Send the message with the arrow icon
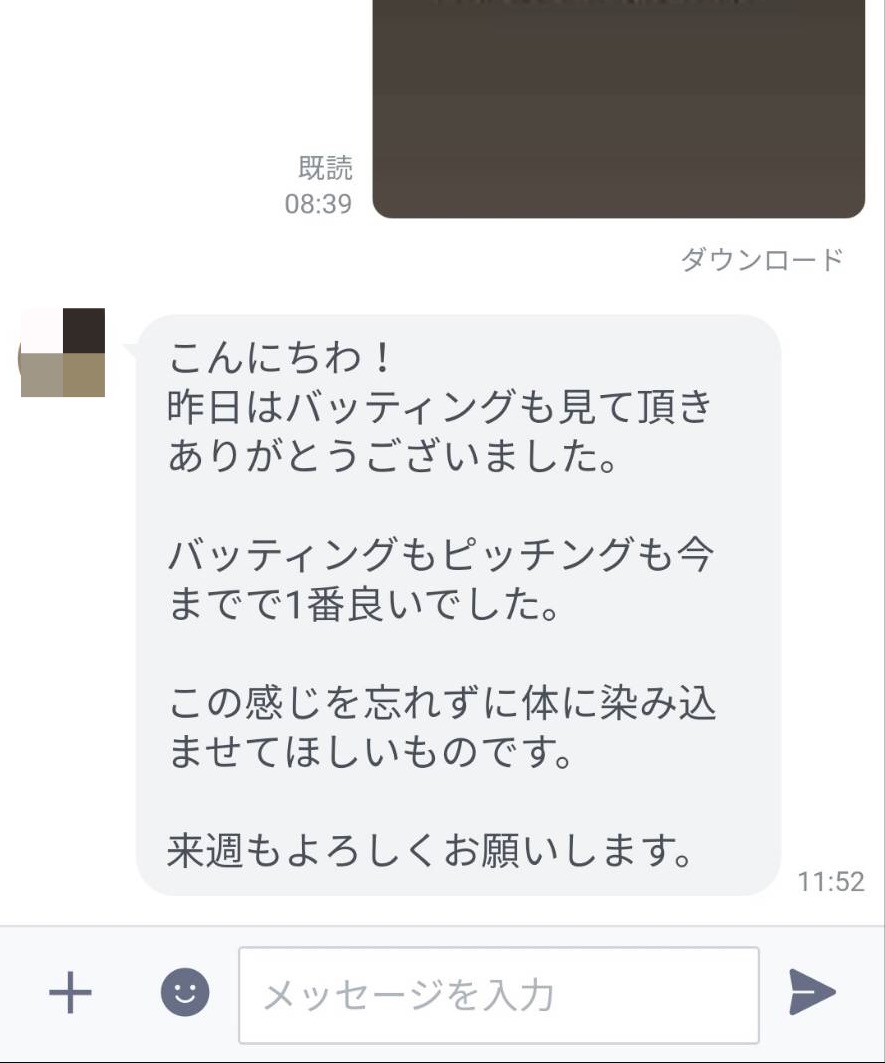885x1063 pixels. tap(811, 992)
